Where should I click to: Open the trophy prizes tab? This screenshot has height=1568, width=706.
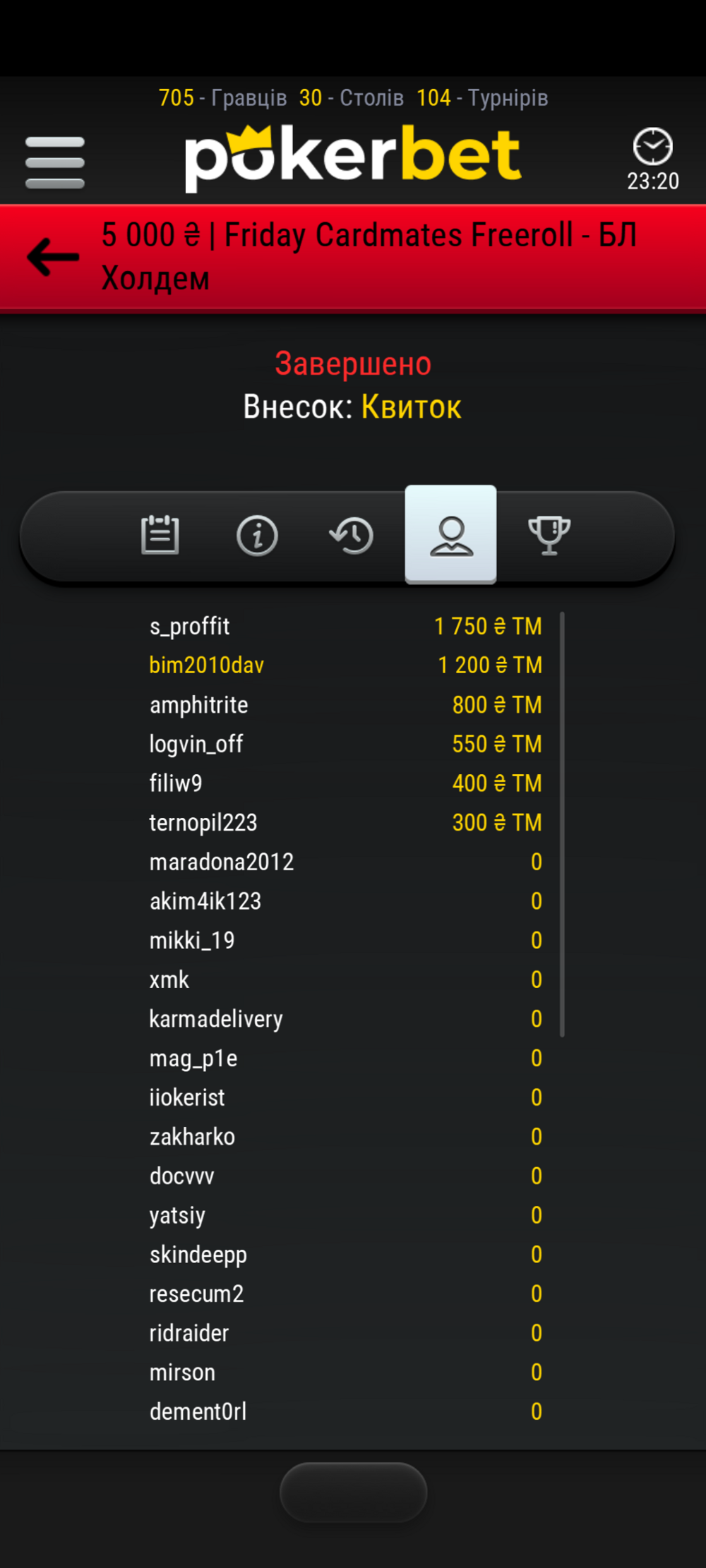click(549, 535)
